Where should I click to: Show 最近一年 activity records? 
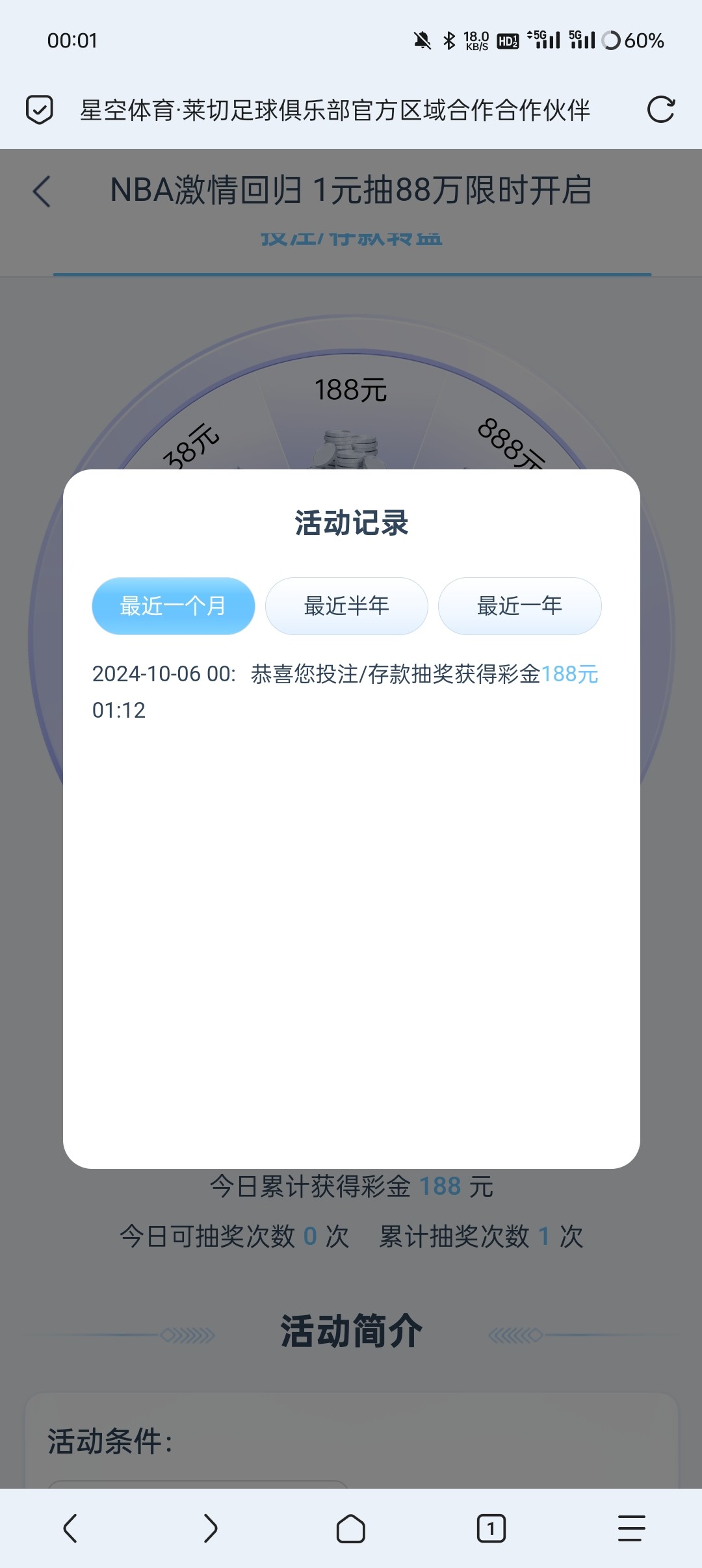pyautogui.click(x=519, y=606)
